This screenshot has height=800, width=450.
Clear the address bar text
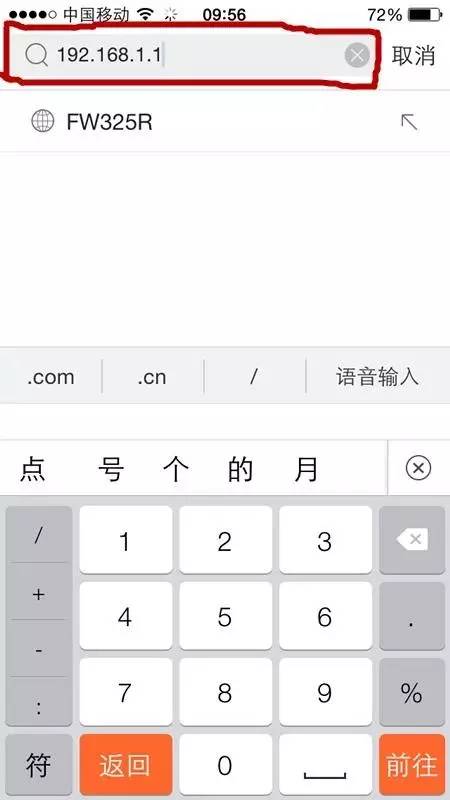(x=357, y=55)
